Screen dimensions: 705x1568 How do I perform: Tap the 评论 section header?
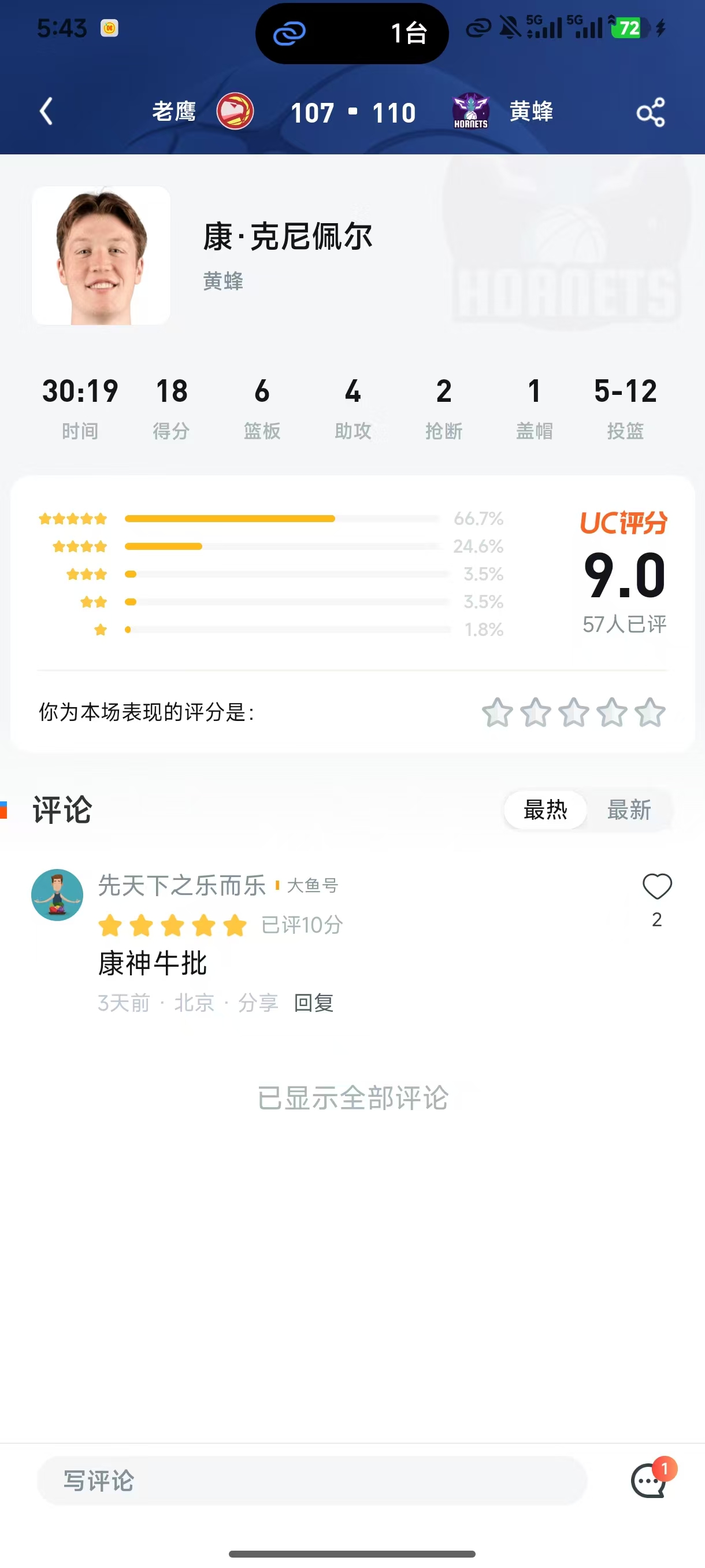pos(61,810)
